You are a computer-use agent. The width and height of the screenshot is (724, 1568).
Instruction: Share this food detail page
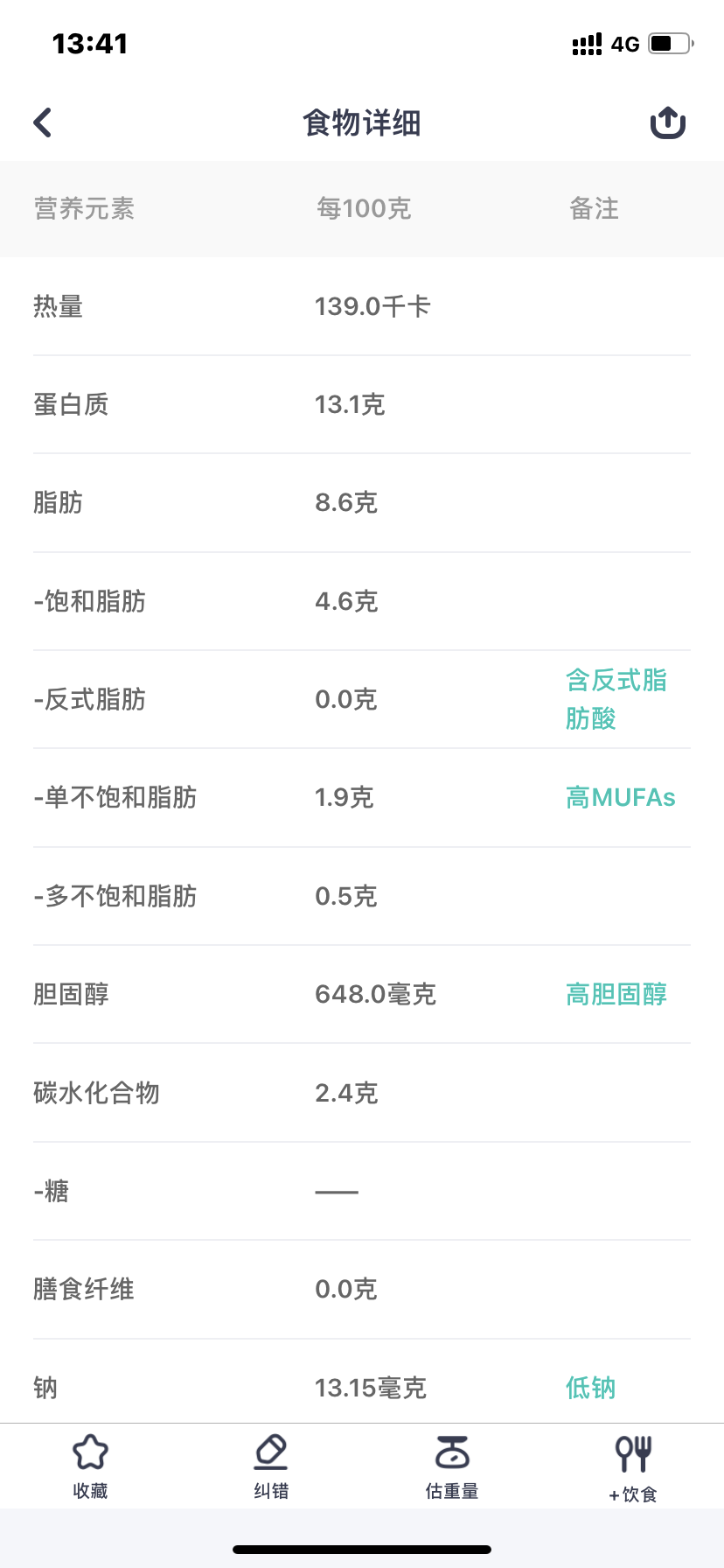point(667,122)
